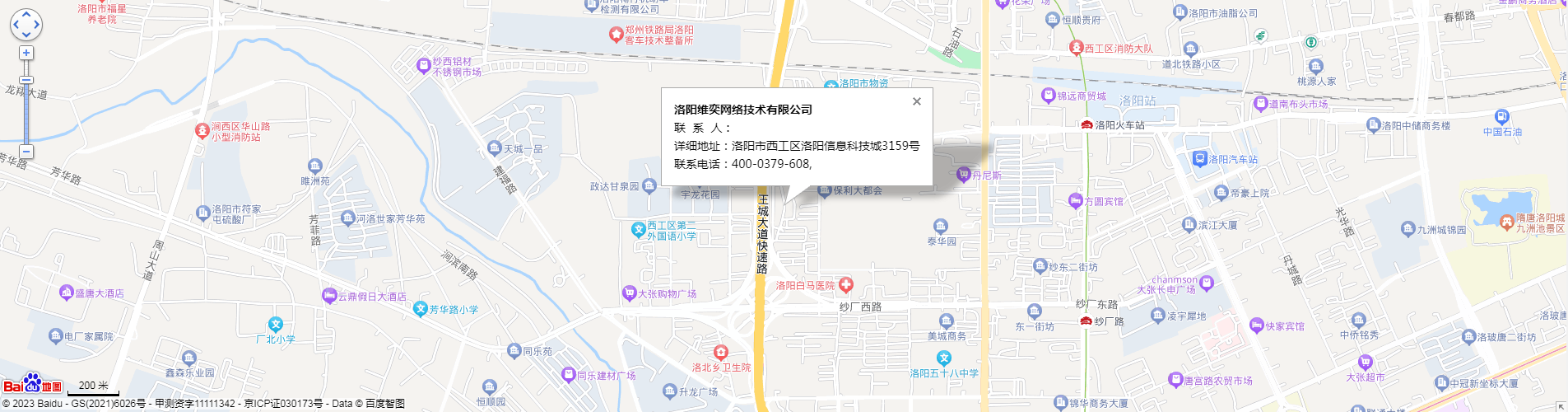The width and height of the screenshot is (1568, 412).
Task: Pan the map left with arrow
Action: (15, 25)
